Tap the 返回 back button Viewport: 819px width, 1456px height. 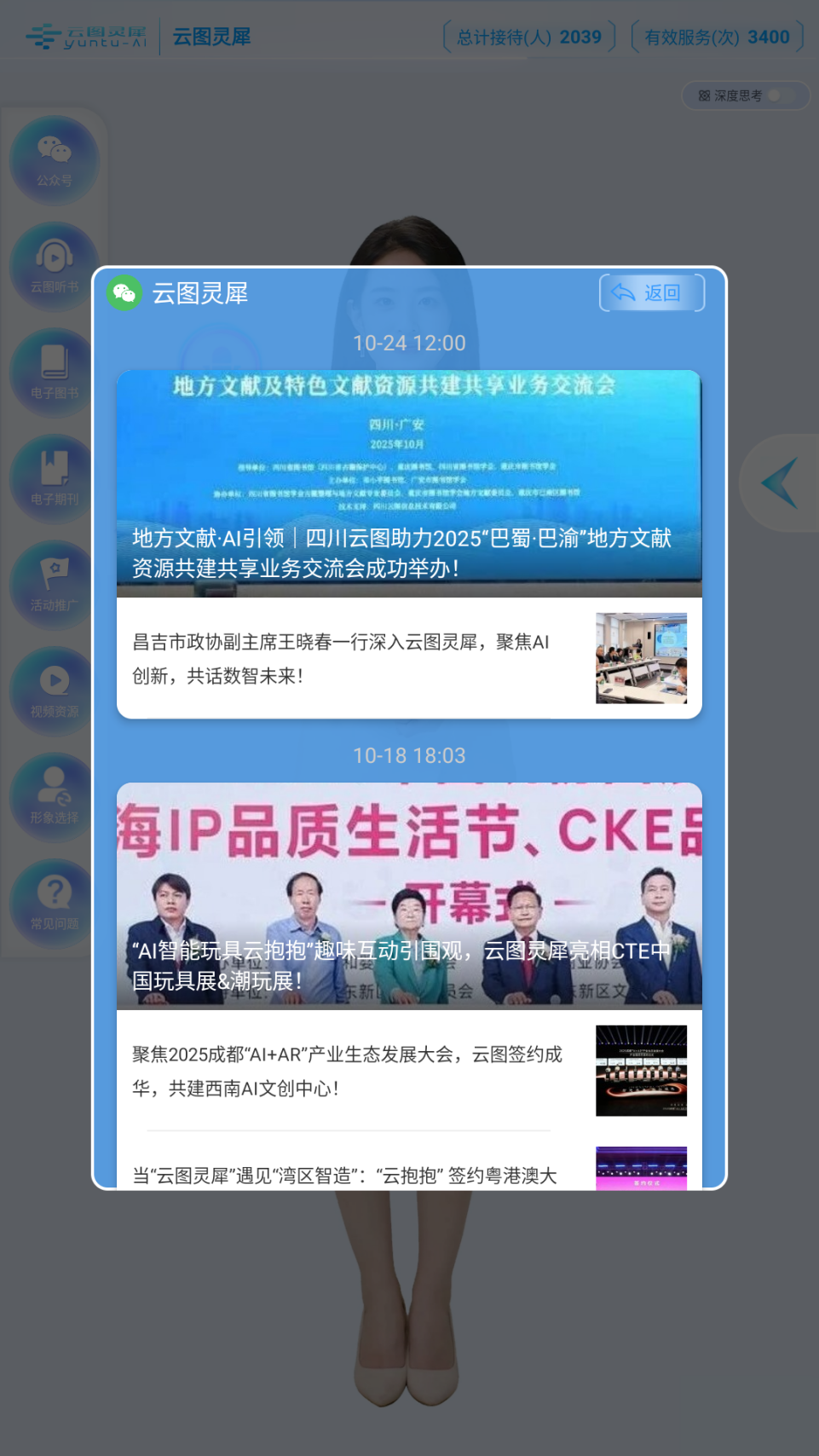tap(652, 293)
